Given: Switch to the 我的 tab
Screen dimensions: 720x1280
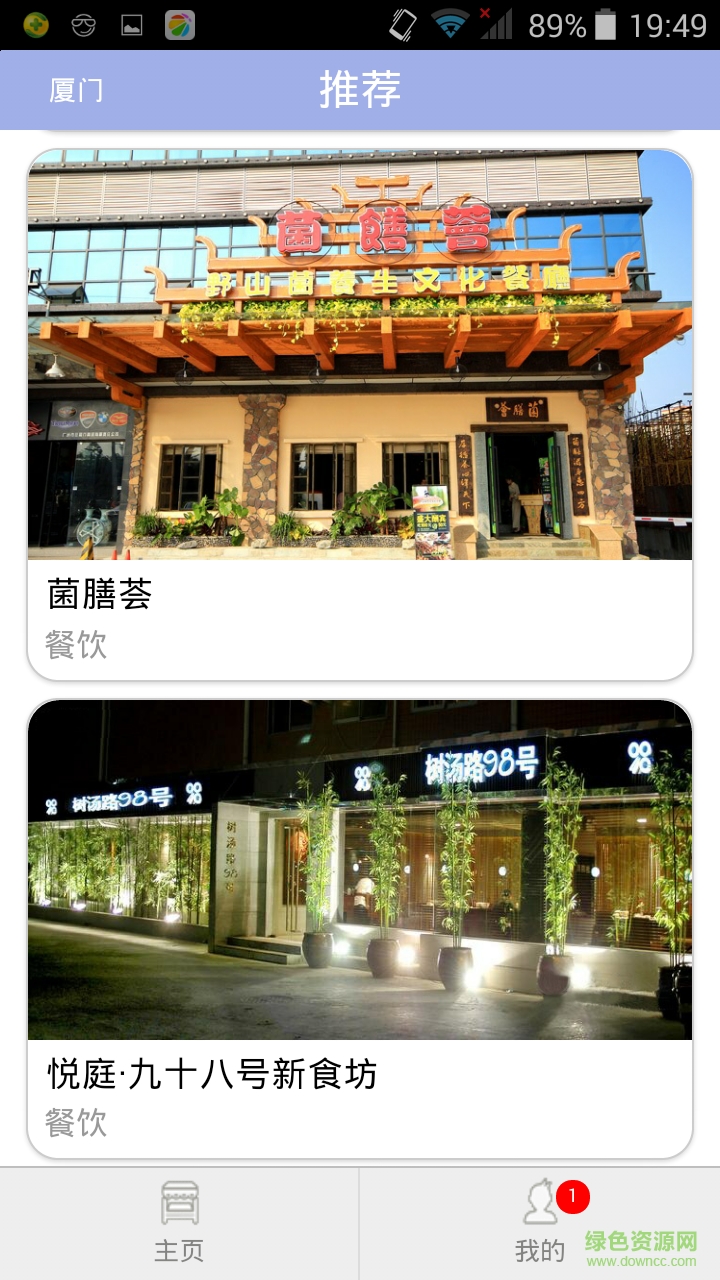Looking at the screenshot, I should (x=540, y=1222).
